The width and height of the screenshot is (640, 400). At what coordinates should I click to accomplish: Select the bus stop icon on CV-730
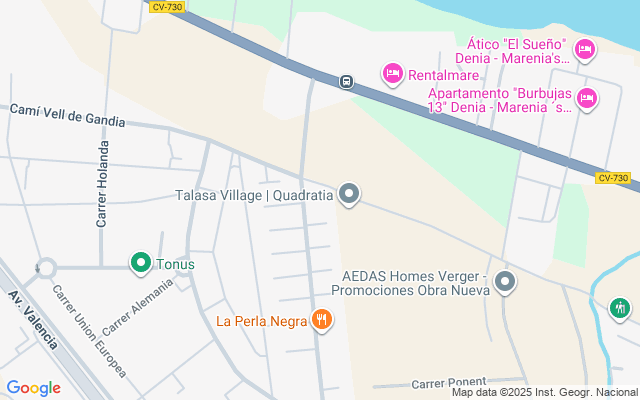346,81
